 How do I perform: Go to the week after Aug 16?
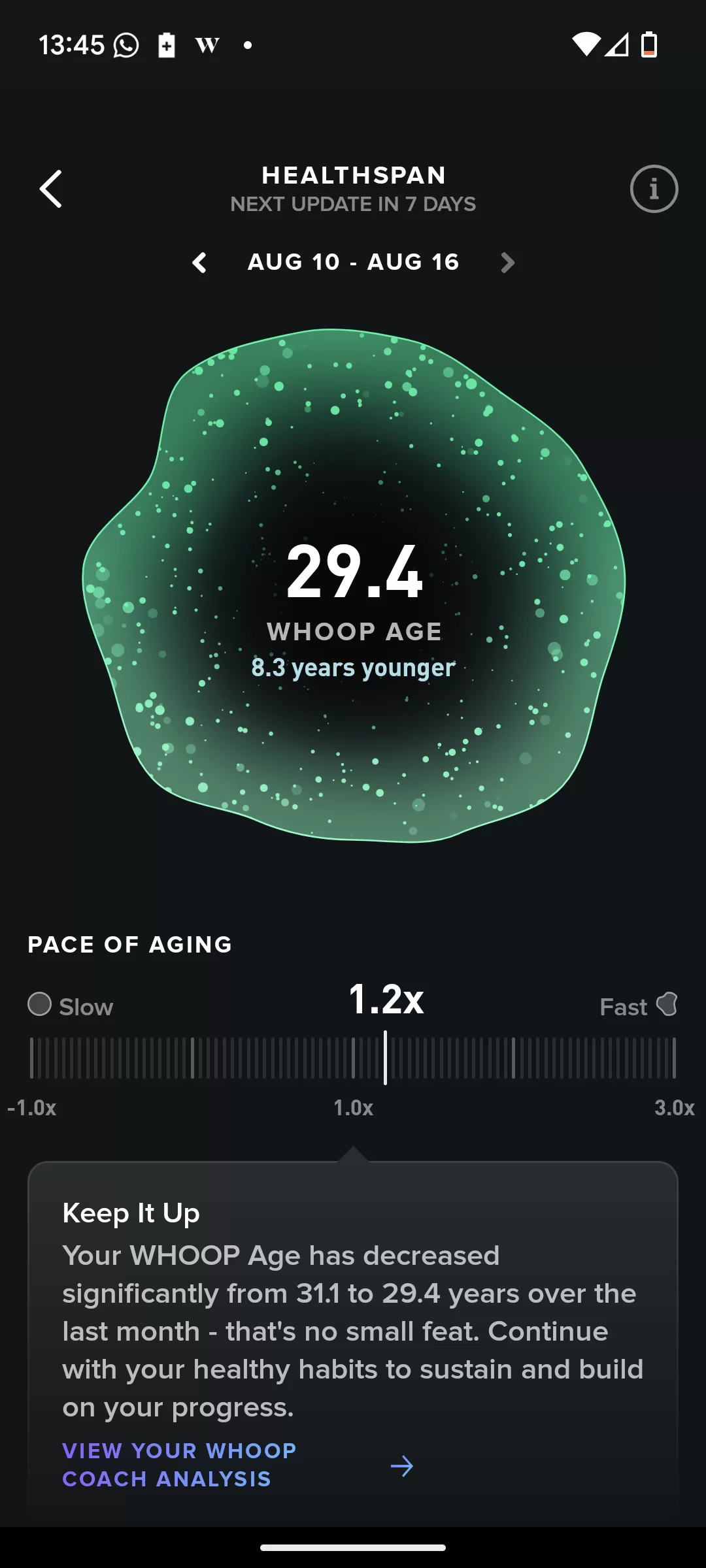[x=507, y=263]
